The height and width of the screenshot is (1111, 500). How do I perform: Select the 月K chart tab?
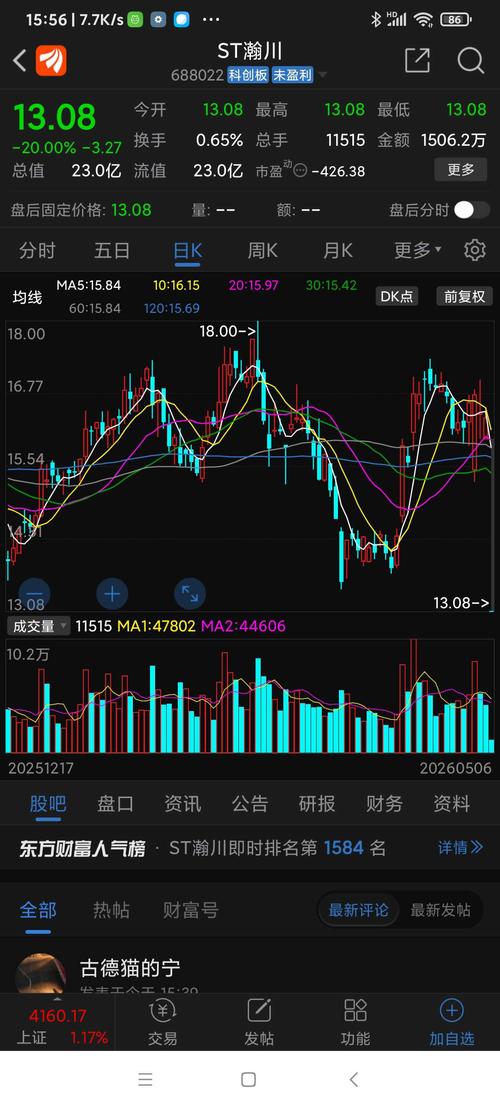click(x=338, y=250)
